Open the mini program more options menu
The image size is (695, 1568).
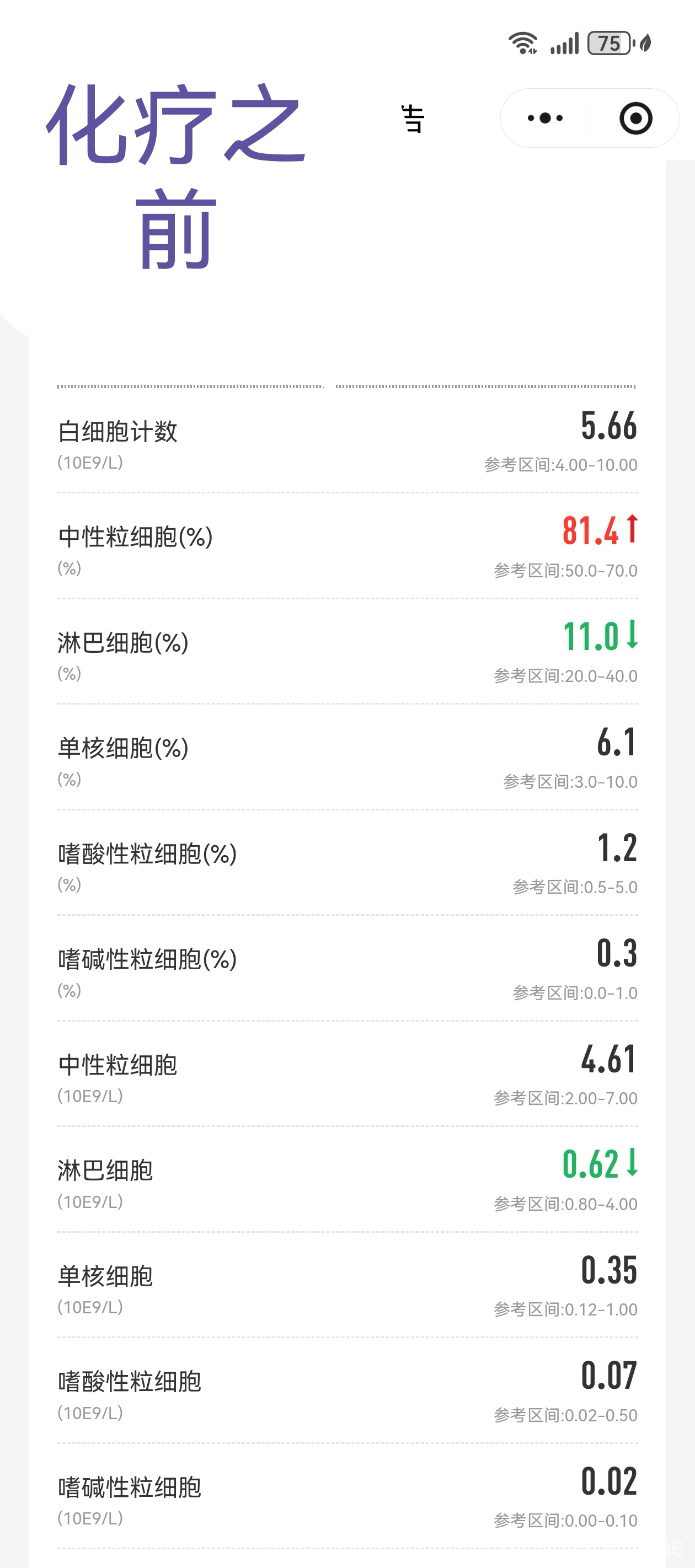point(545,118)
